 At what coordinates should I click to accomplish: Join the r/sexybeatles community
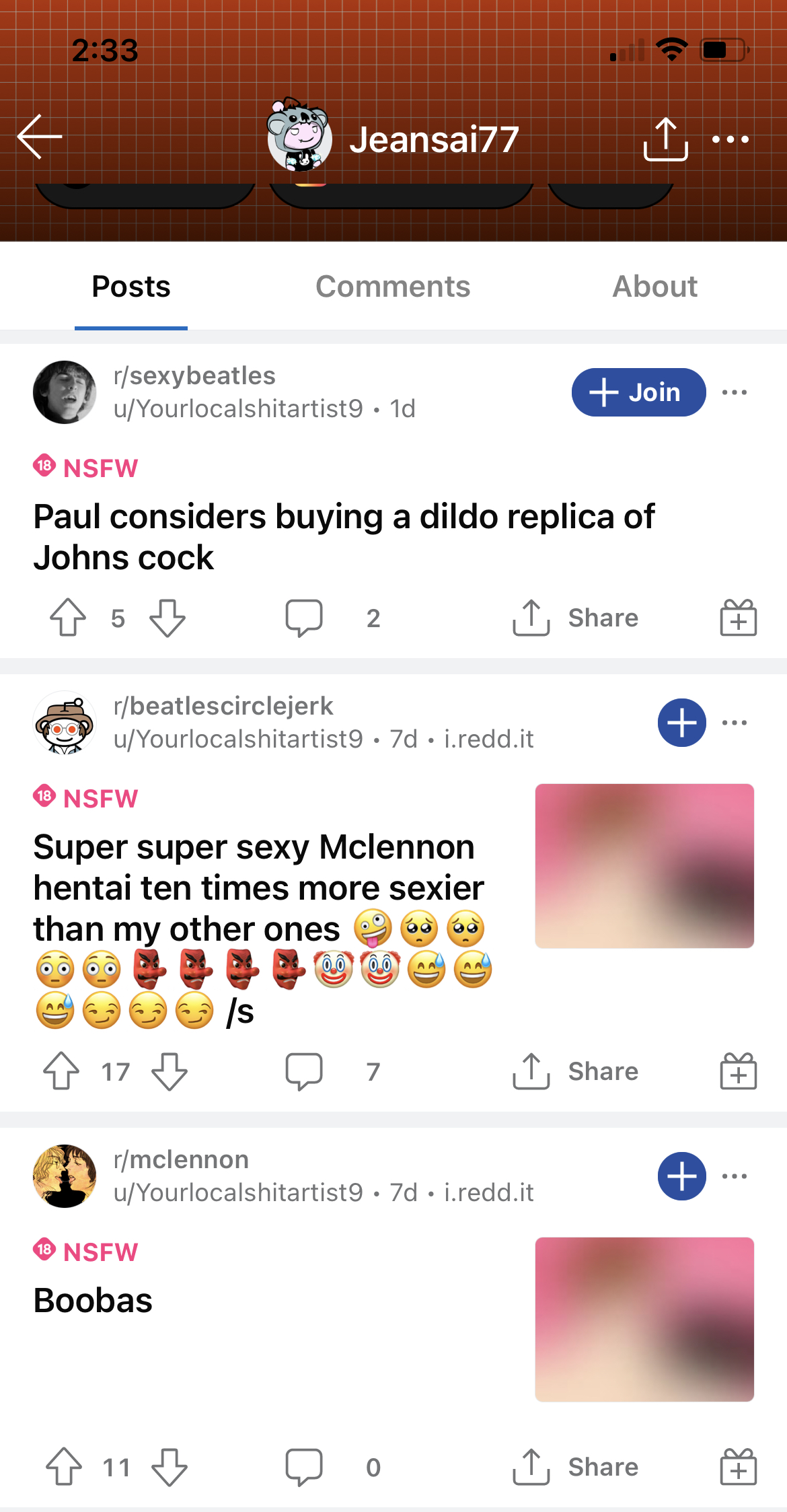coord(638,392)
